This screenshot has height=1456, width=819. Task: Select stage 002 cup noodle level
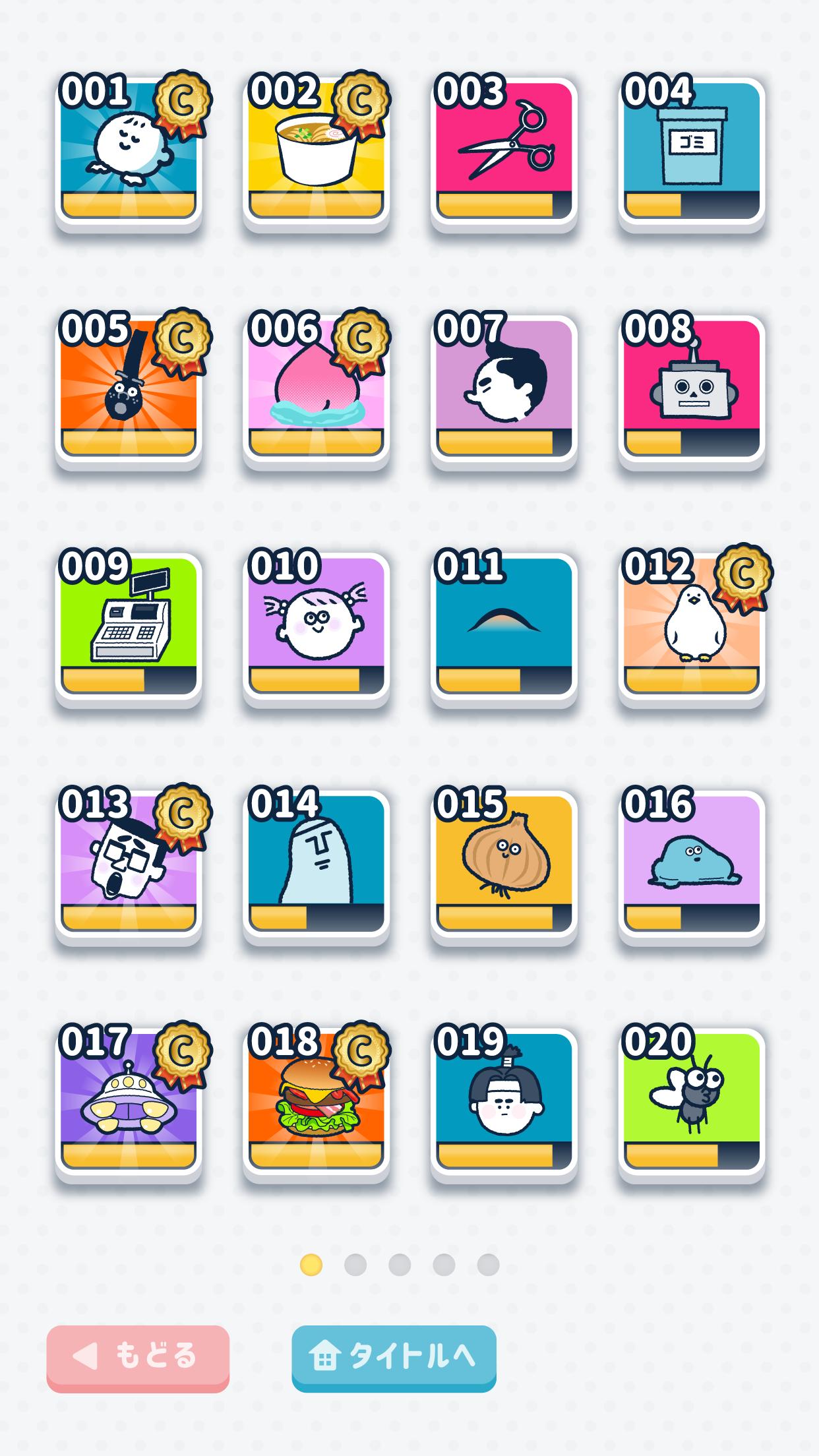pos(317,152)
